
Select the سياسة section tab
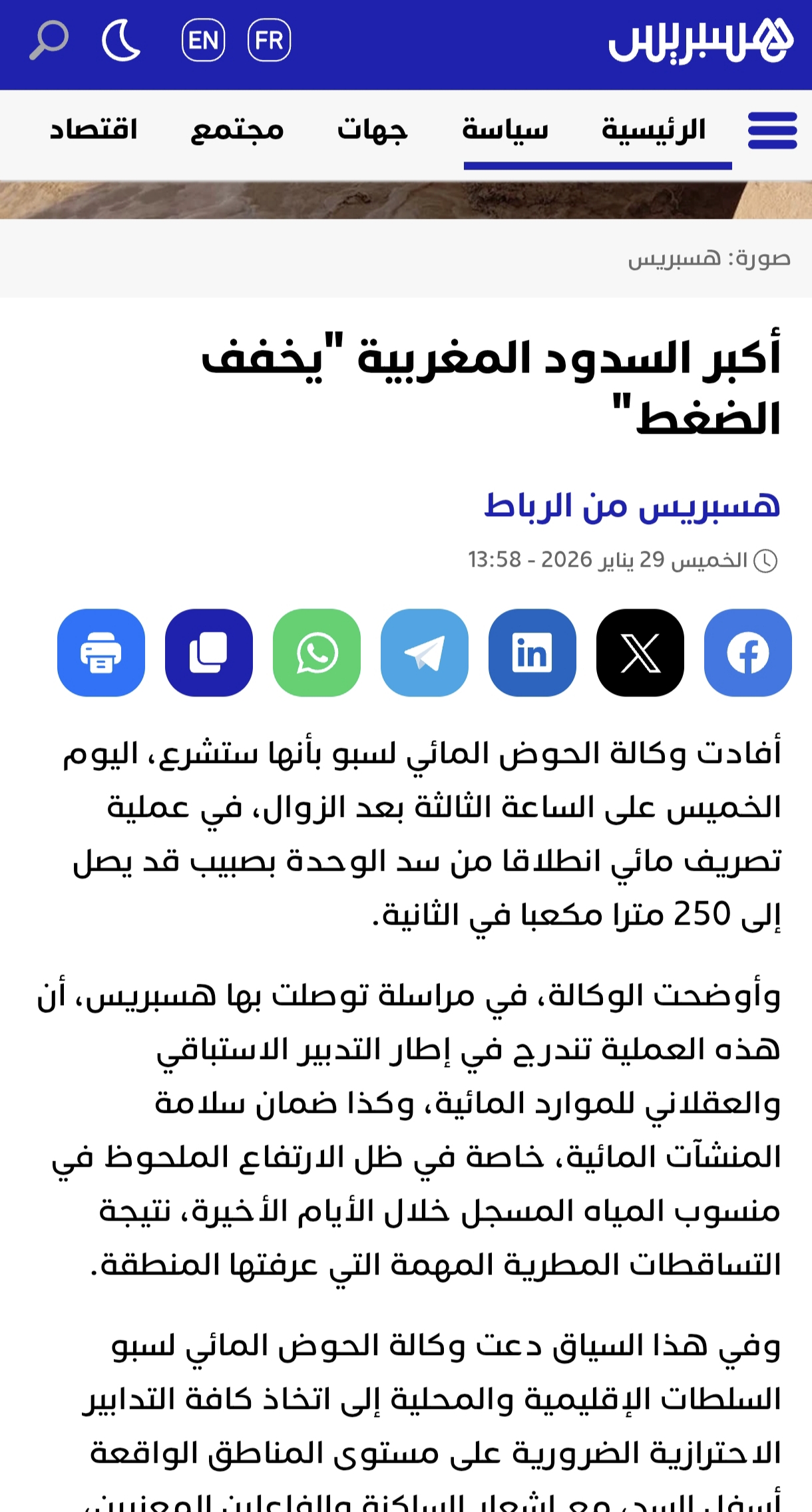505,129
